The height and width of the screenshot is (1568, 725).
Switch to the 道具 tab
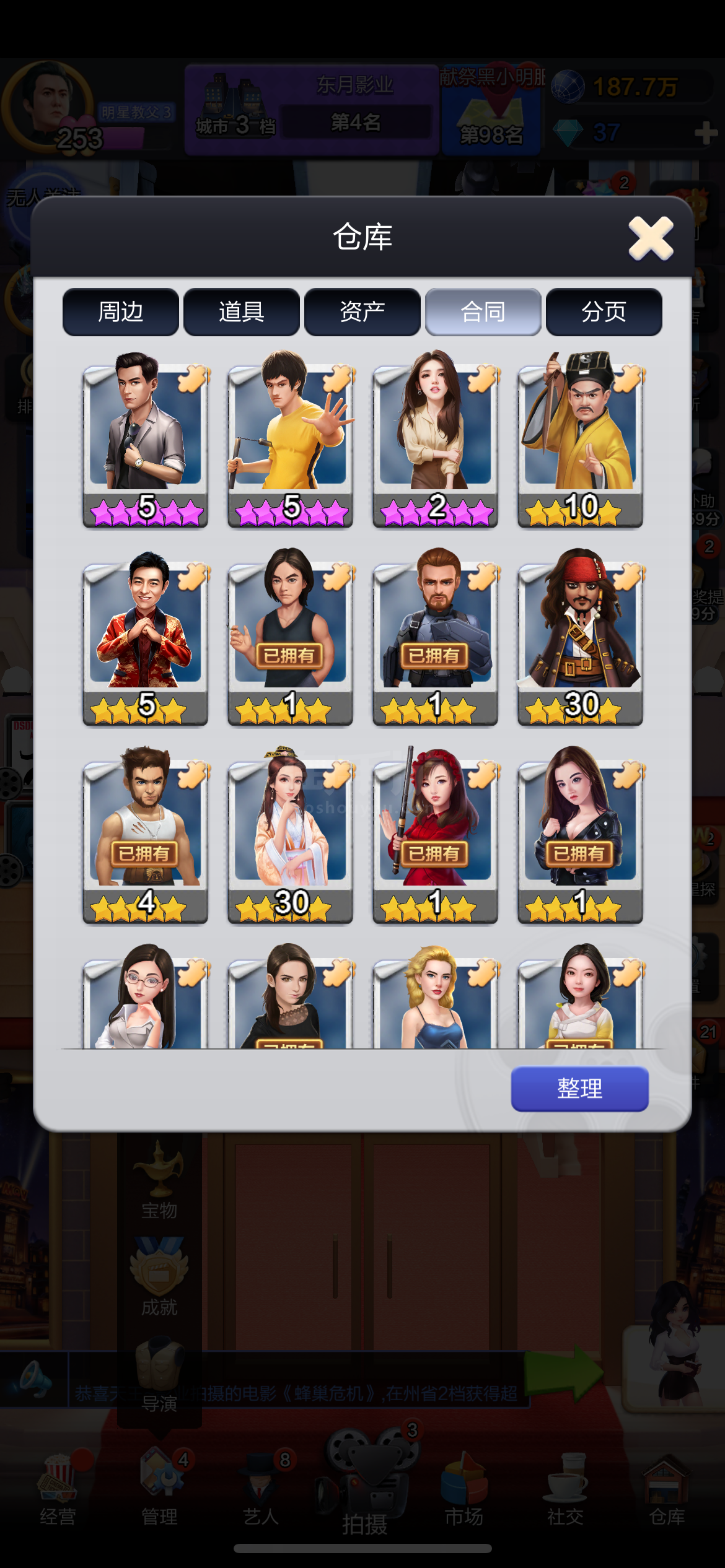242,311
